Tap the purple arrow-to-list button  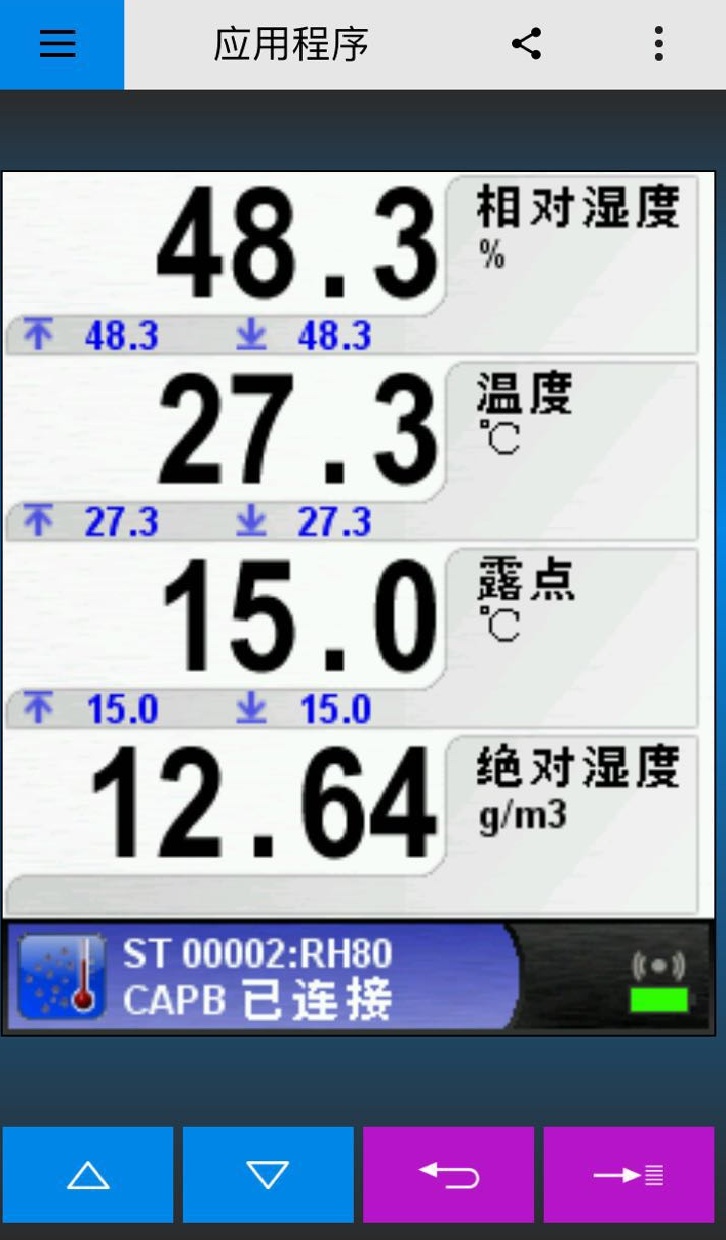click(x=628, y=1175)
